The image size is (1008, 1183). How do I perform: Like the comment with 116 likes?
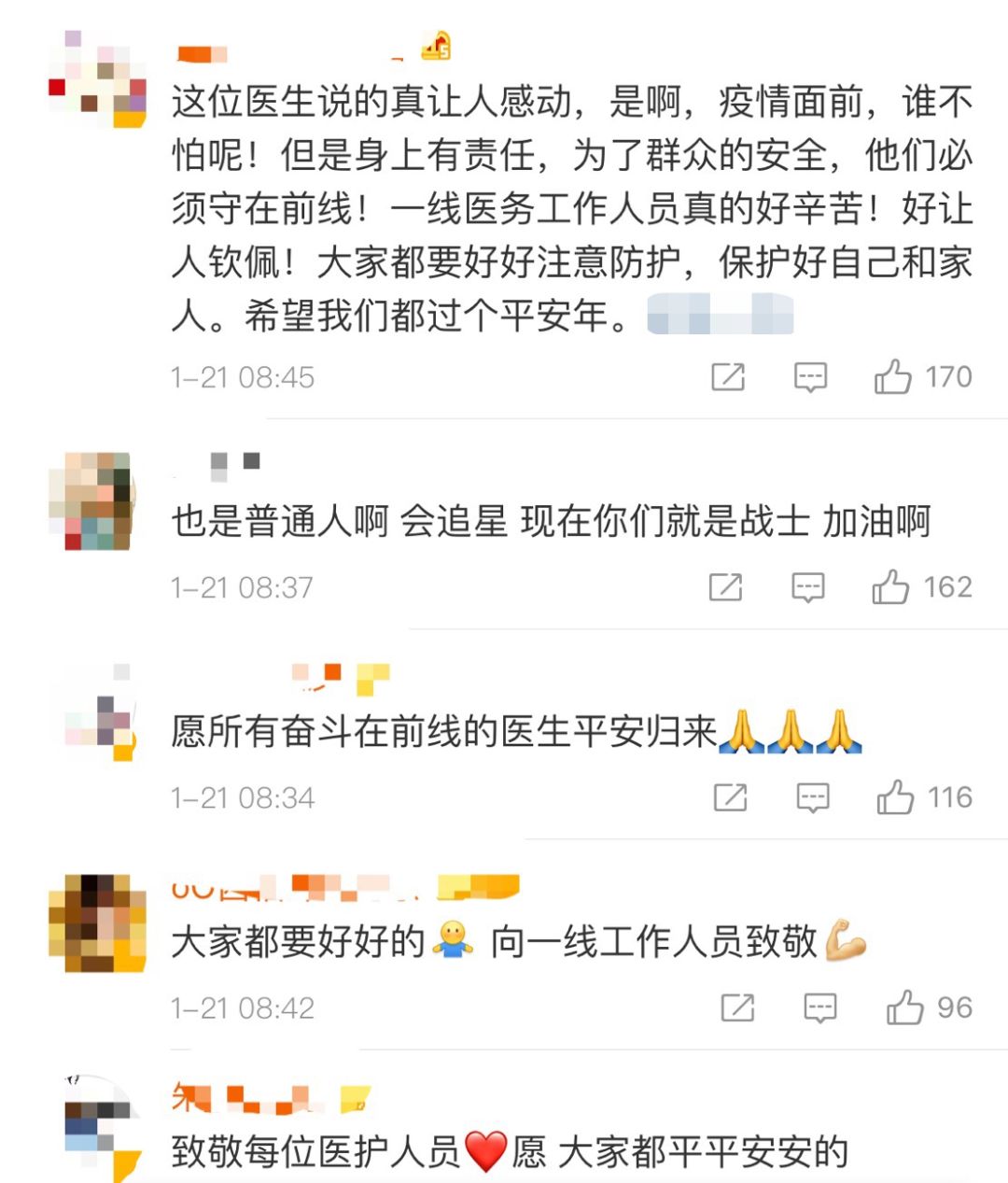tap(895, 798)
